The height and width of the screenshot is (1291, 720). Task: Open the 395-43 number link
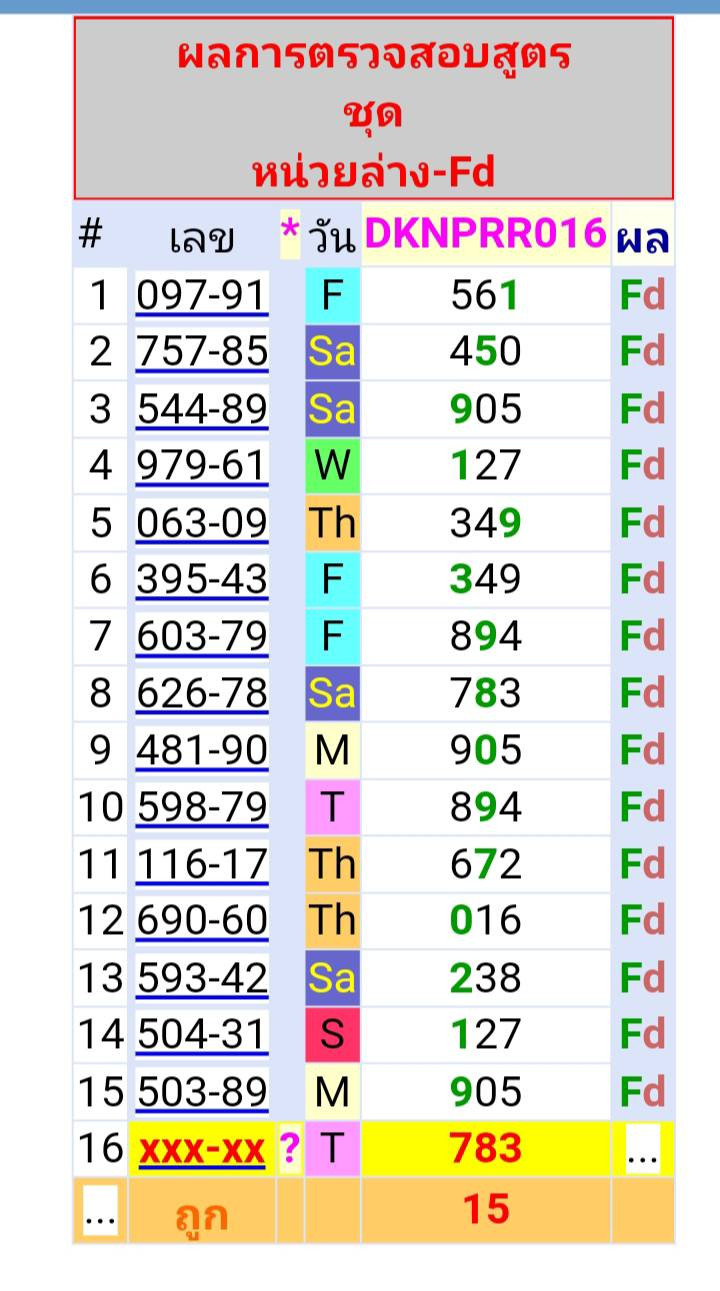[203, 581]
